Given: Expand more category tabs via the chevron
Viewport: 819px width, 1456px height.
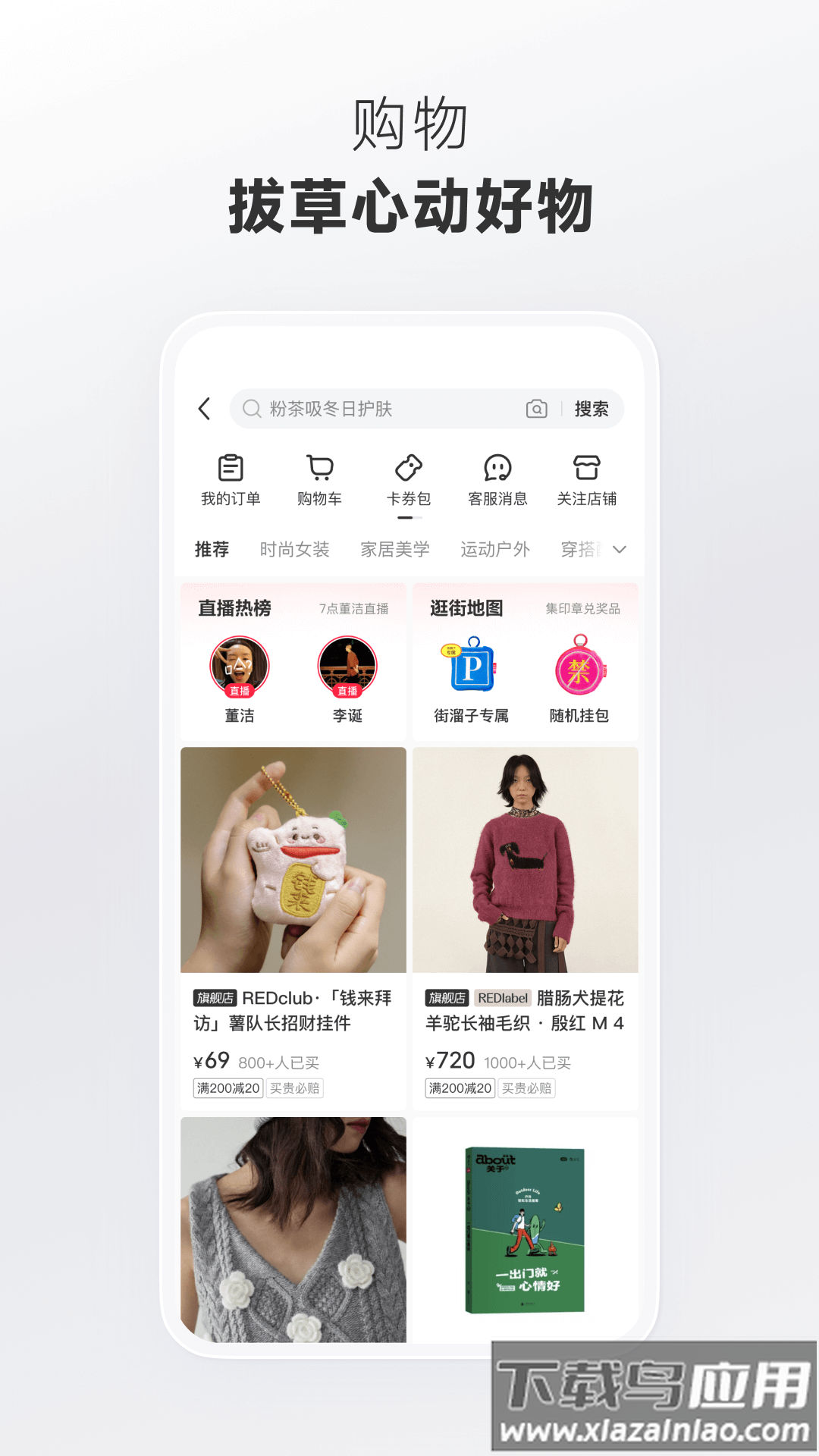Looking at the screenshot, I should [x=619, y=548].
